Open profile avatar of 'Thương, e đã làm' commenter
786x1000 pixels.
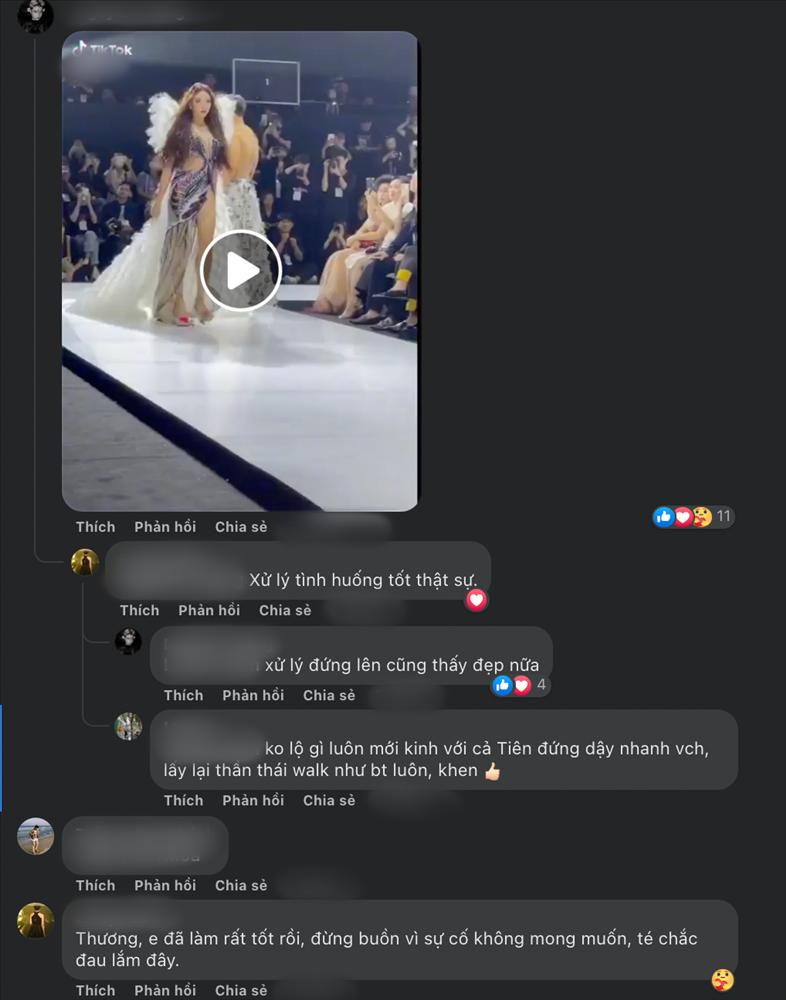(x=36, y=920)
